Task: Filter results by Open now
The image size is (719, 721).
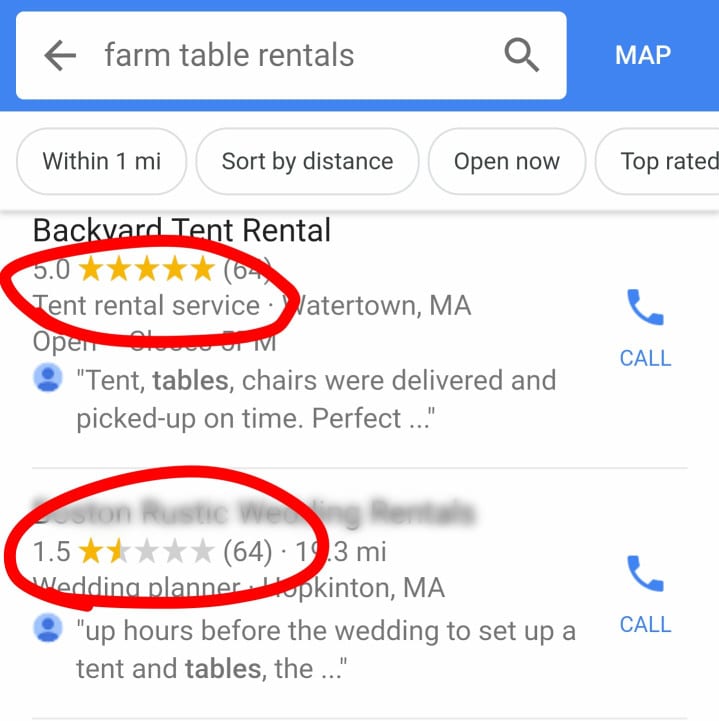Action: coord(506,162)
